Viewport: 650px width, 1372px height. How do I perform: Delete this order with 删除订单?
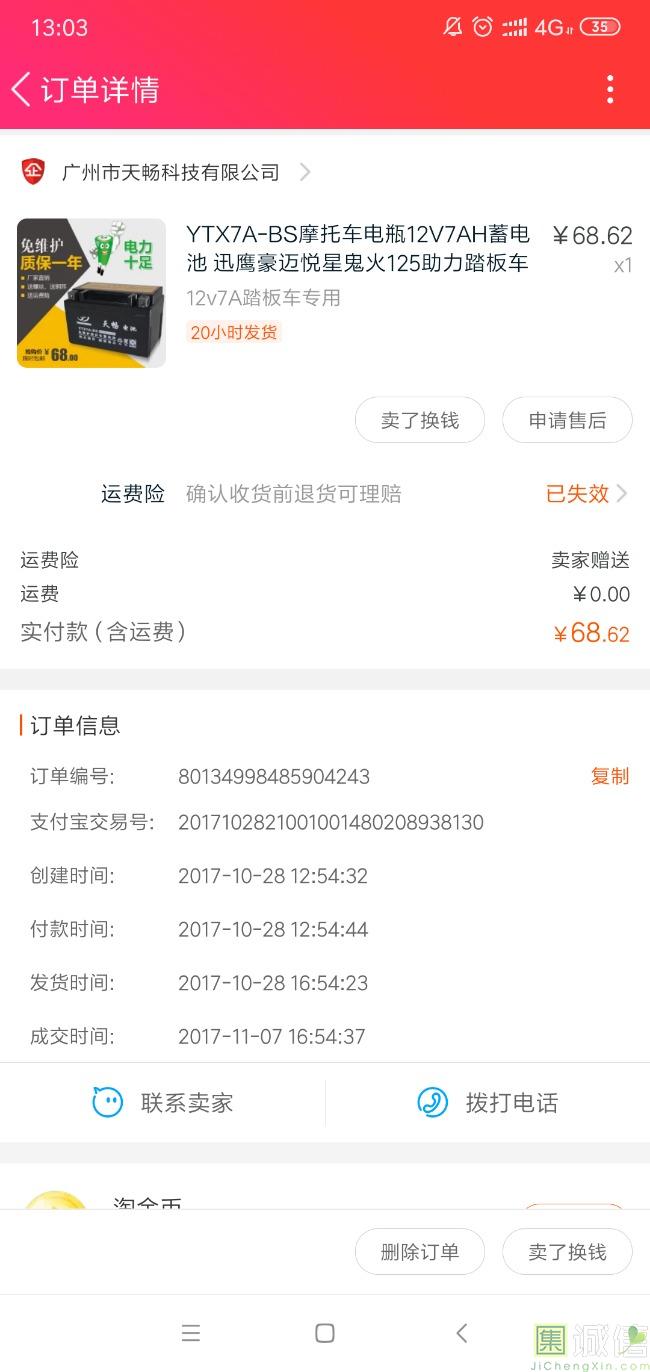click(x=420, y=1252)
